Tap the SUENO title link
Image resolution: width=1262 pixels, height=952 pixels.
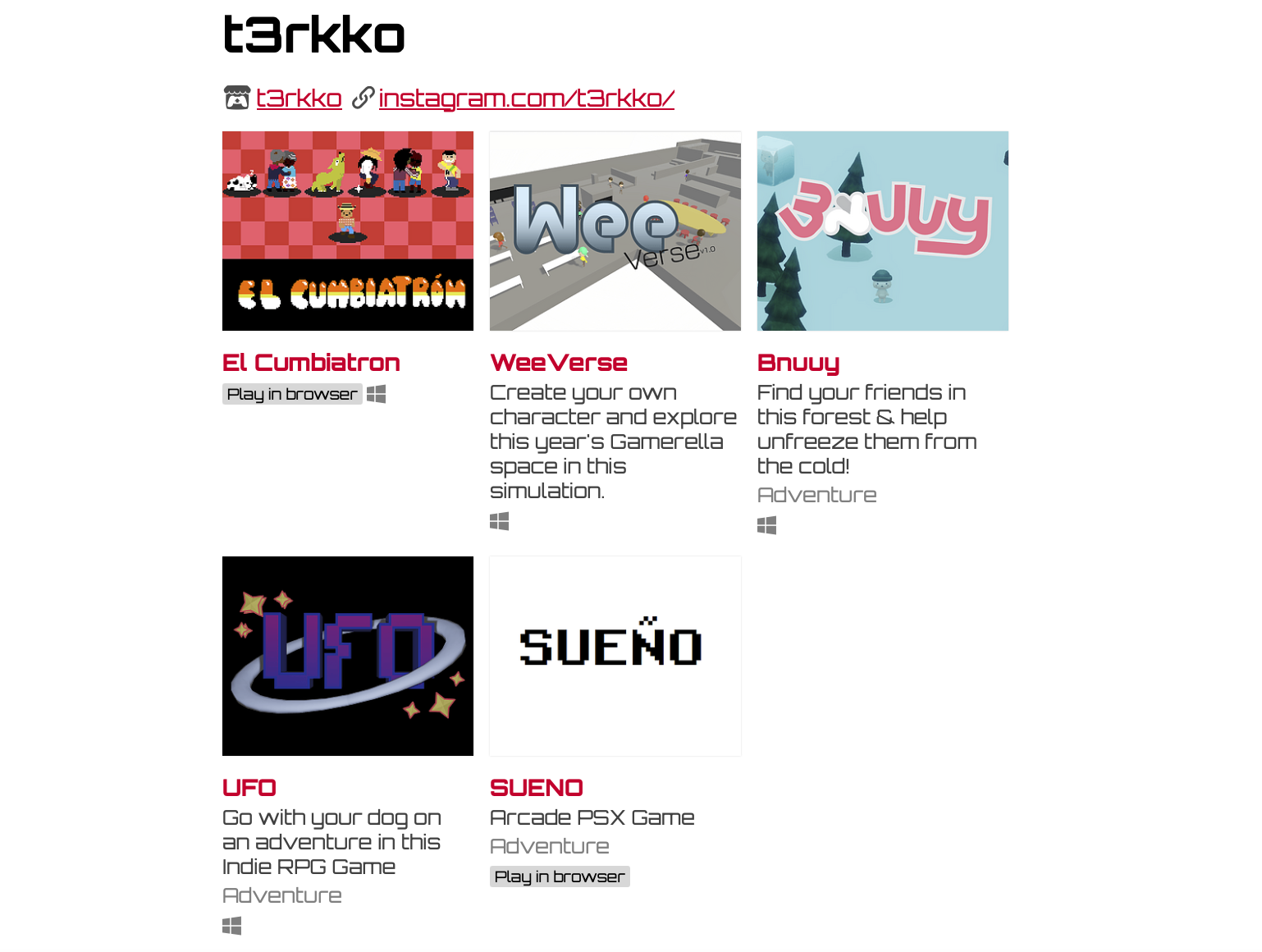tap(536, 788)
